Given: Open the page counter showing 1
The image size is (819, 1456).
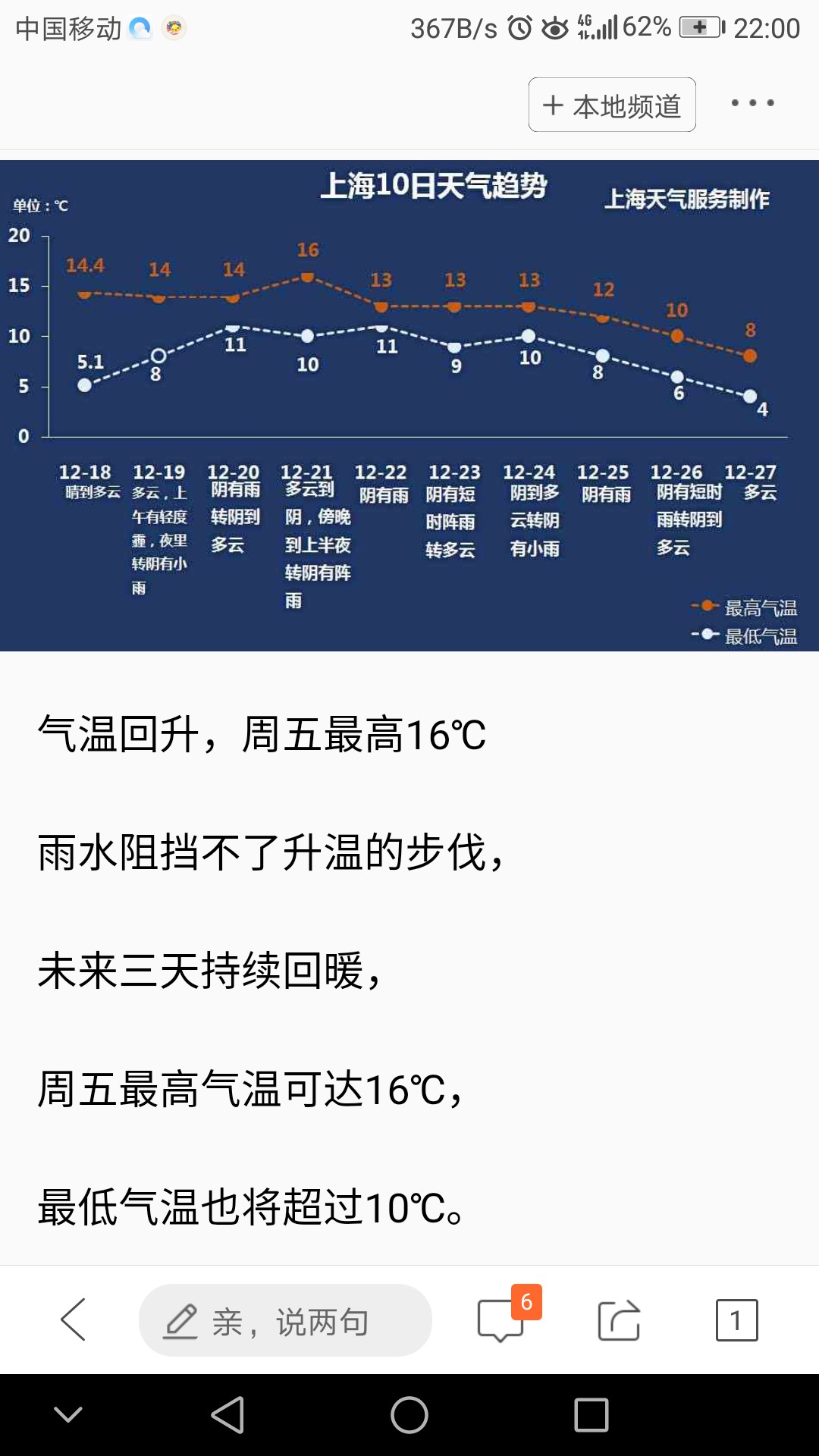Looking at the screenshot, I should tap(736, 1319).
